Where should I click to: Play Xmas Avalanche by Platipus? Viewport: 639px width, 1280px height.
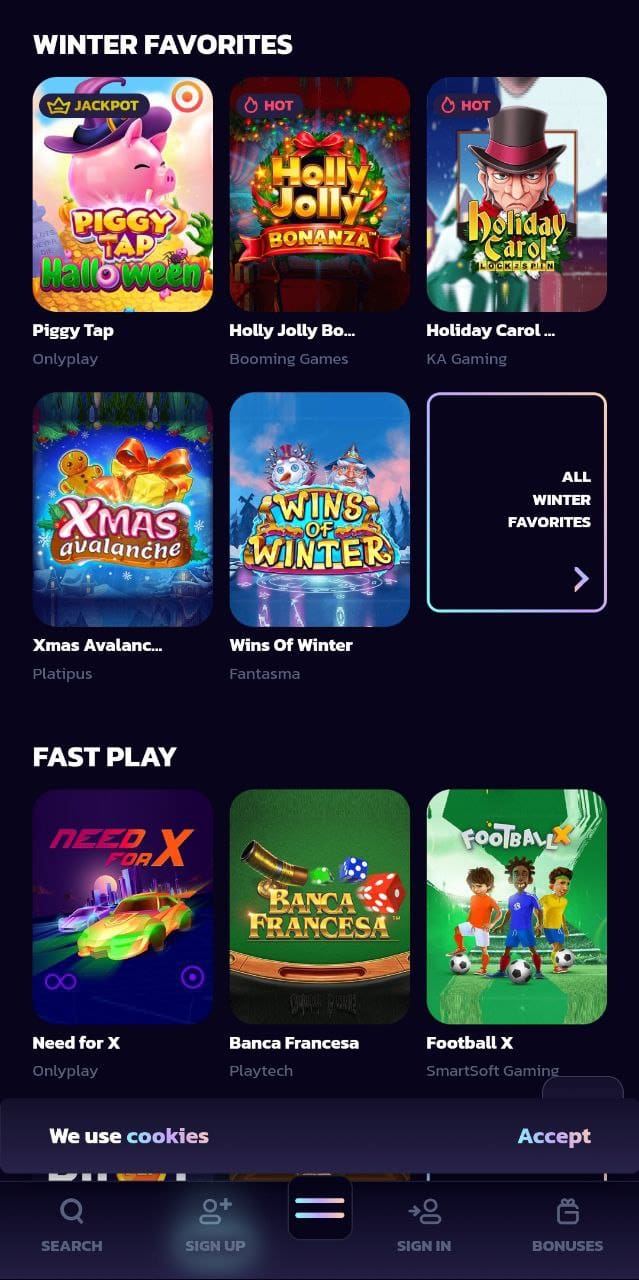pos(122,509)
